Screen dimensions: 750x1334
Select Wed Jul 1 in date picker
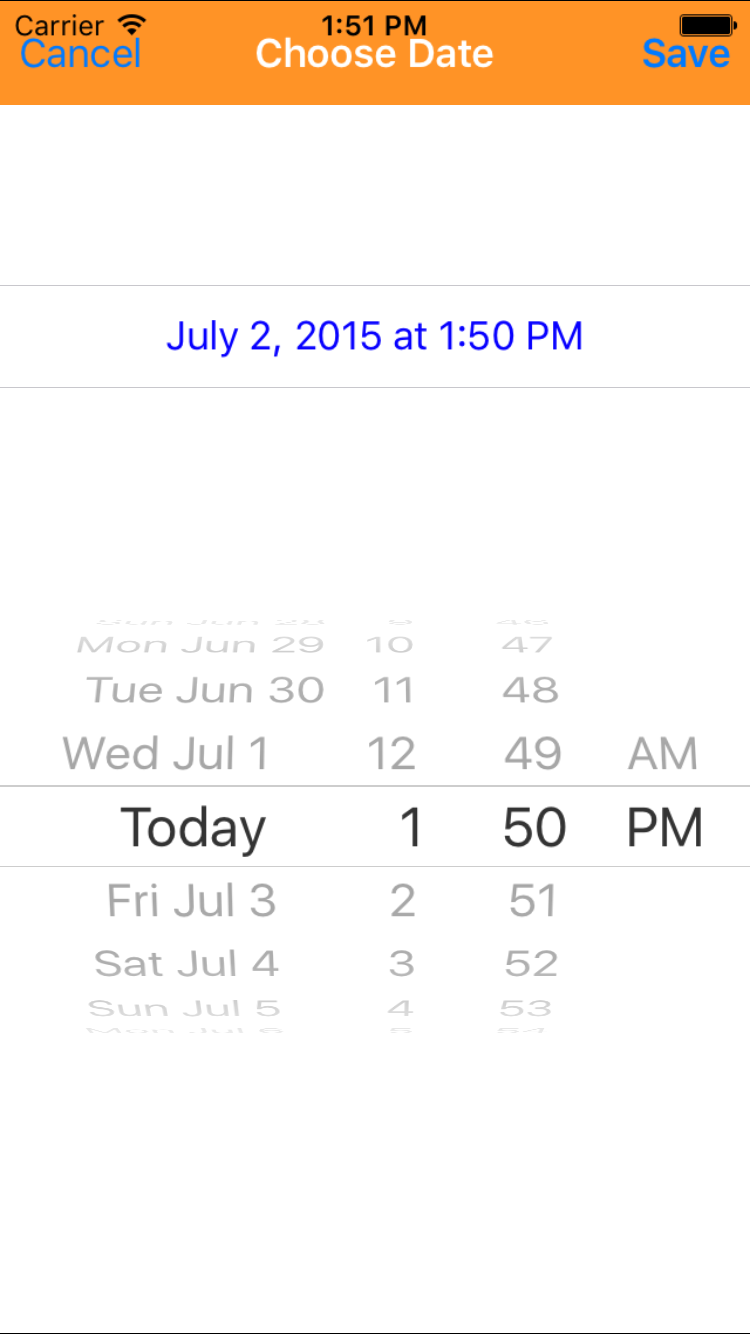167,753
